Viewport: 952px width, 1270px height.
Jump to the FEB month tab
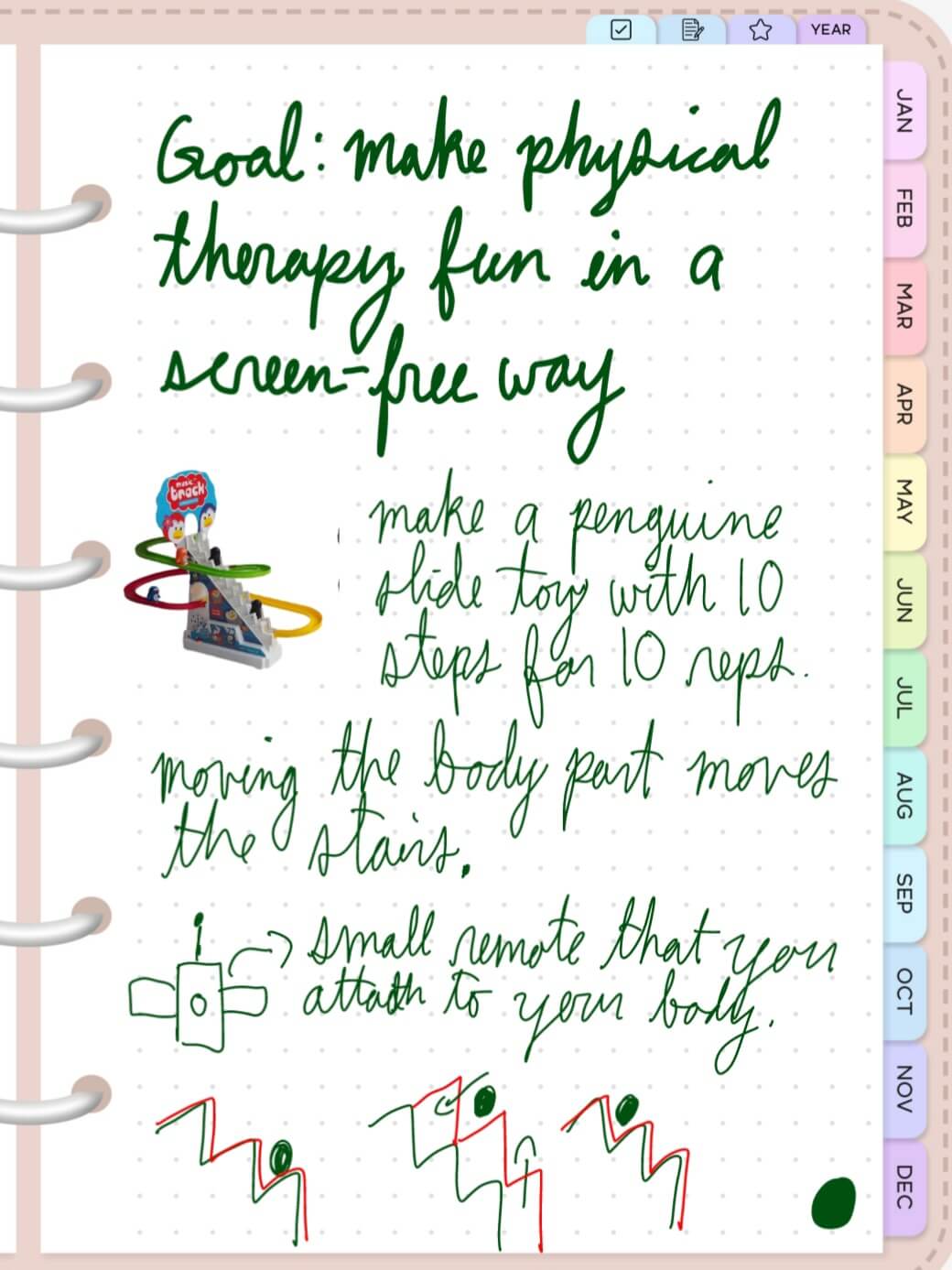click(904, 208)
